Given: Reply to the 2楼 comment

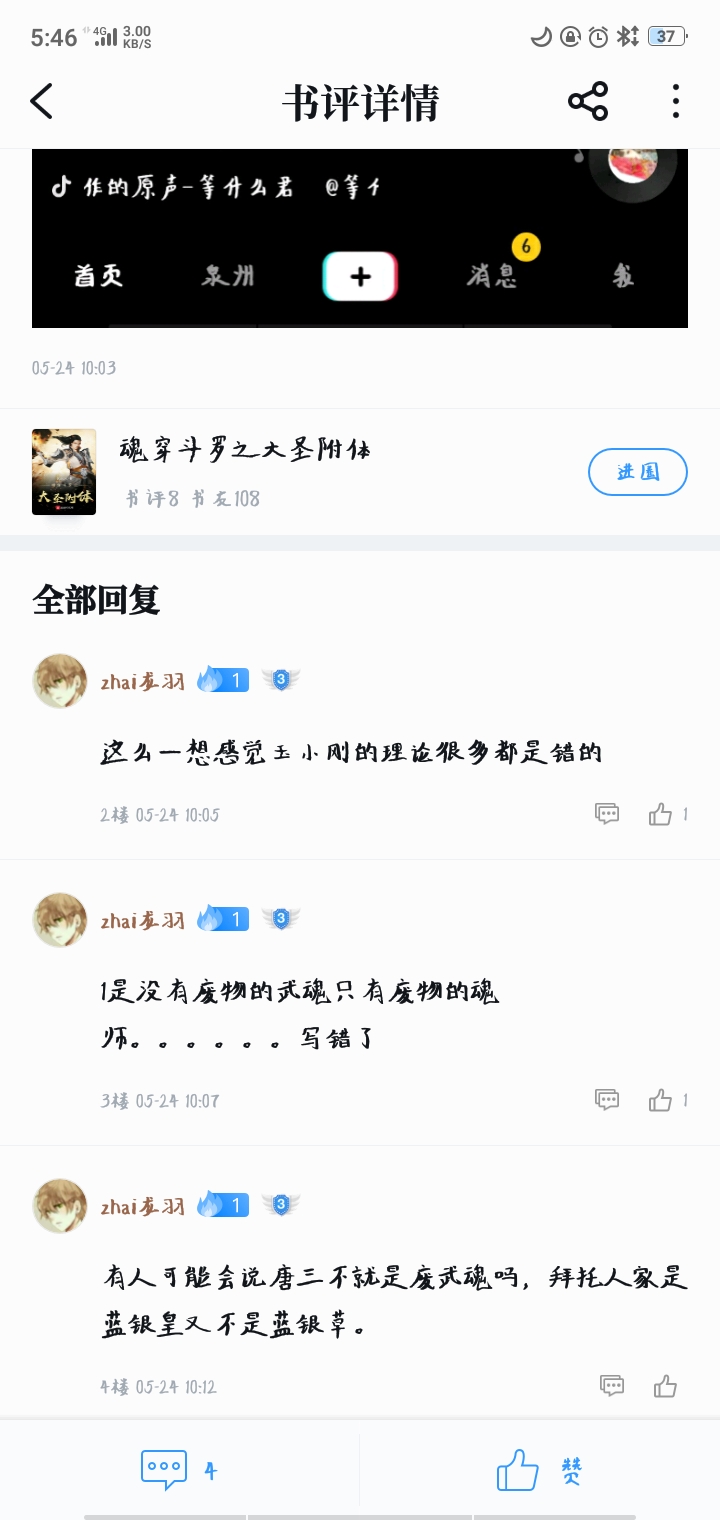Looking at the screenshot, I should pyautogui.click(x=607, y=814).
